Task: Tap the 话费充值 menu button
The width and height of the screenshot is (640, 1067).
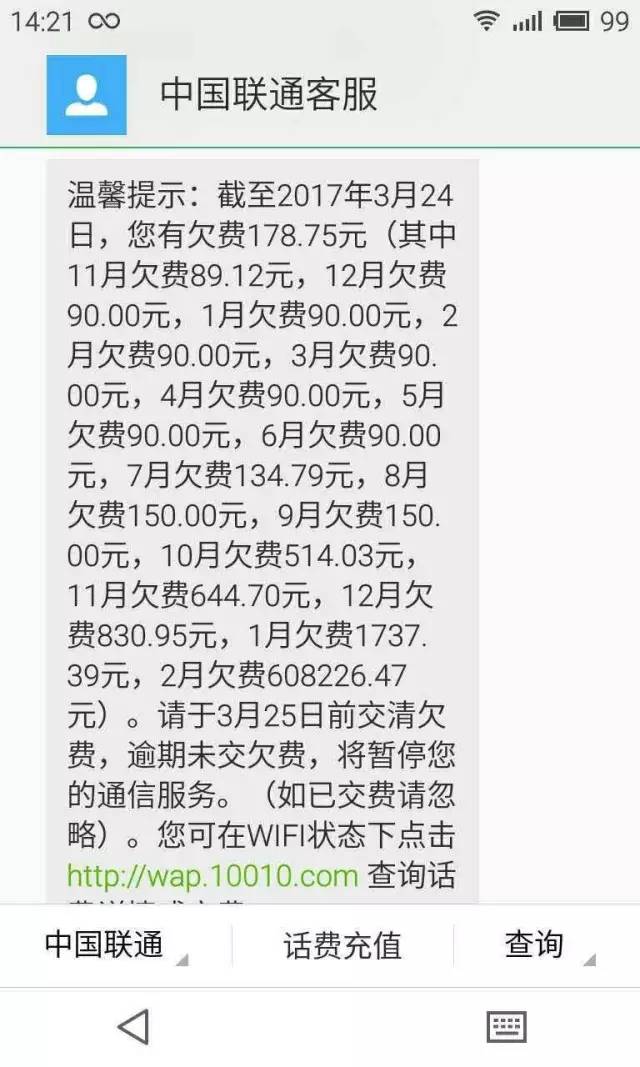Action: (342, 945)
